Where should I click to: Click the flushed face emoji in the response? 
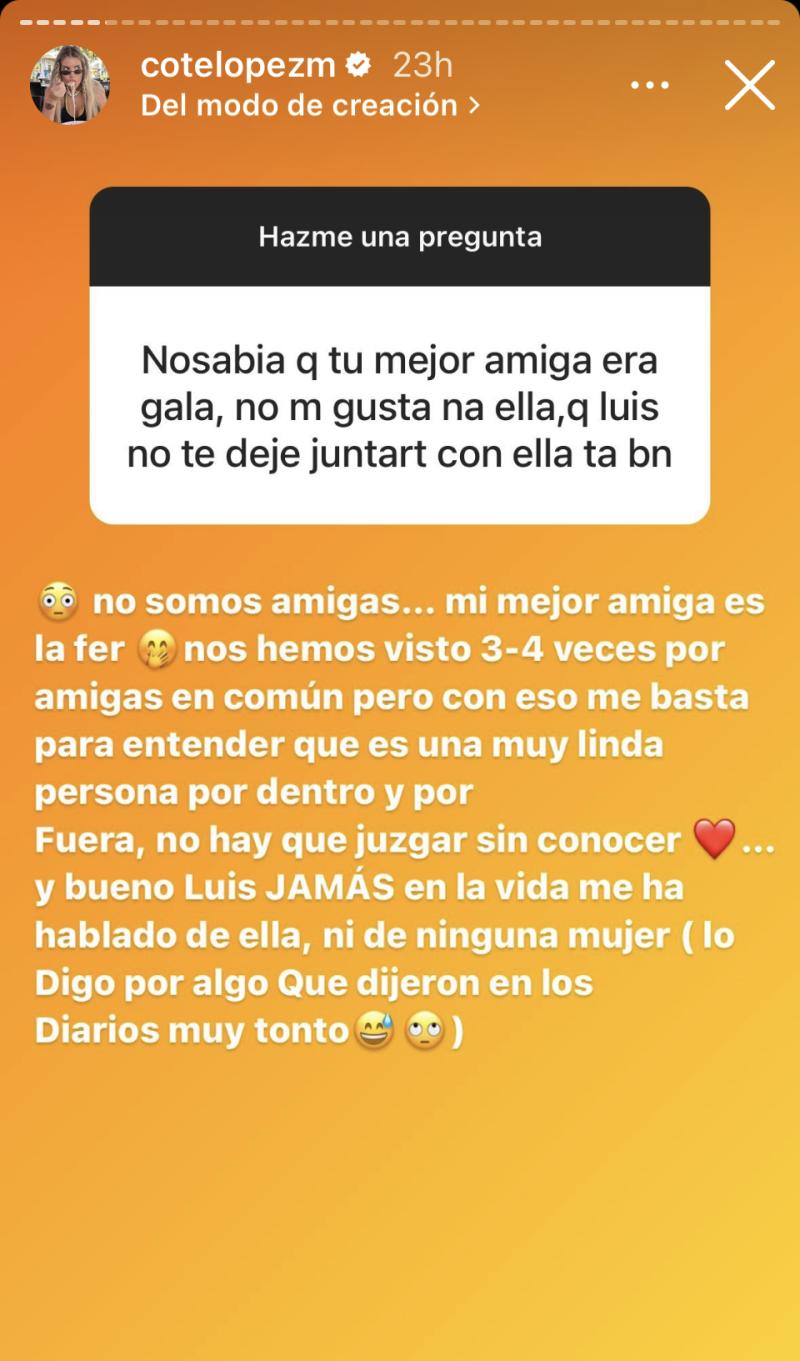pos(55,600)
